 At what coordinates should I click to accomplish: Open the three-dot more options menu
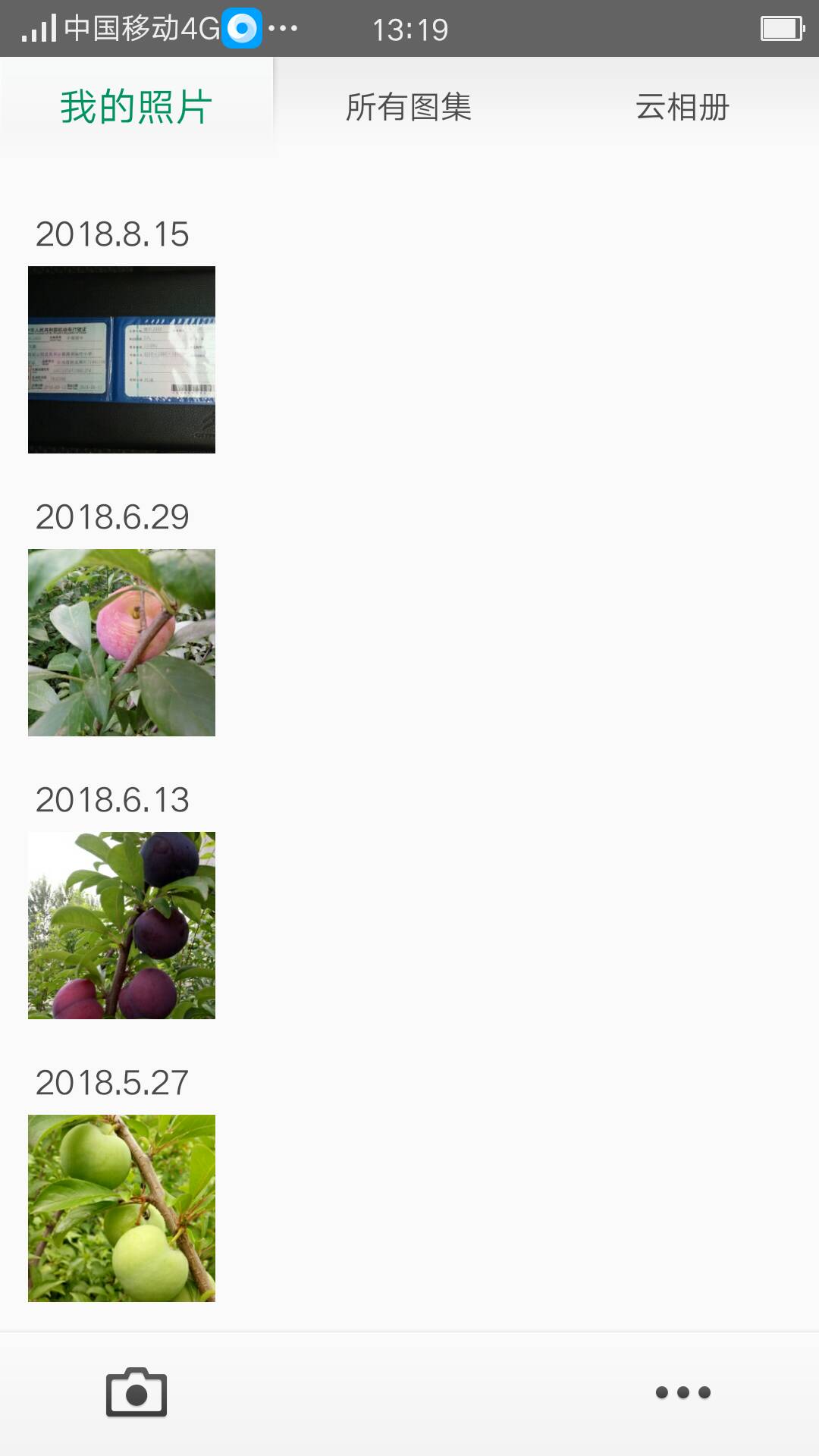coord(682,1392)
